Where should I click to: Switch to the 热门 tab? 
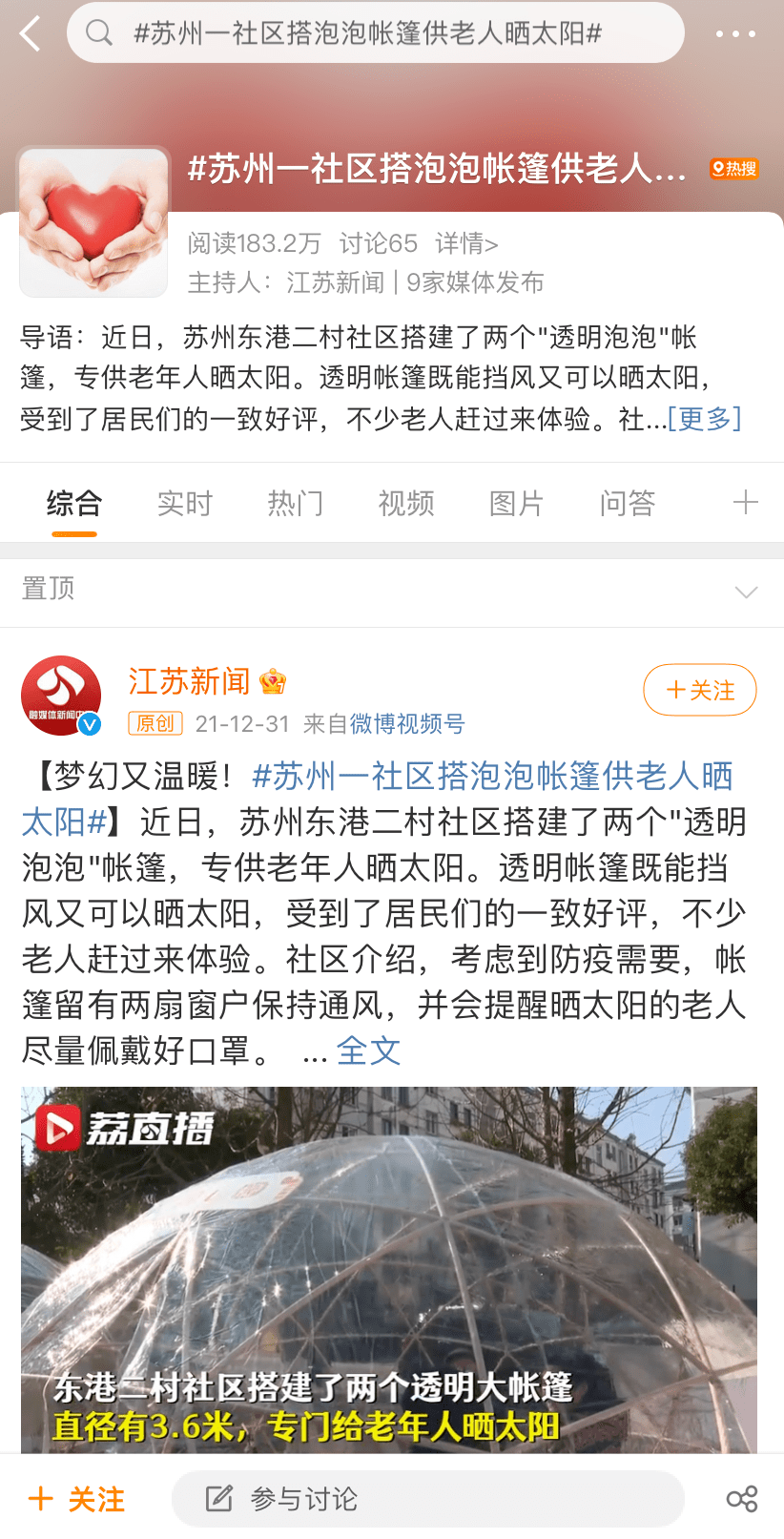pos(296,503)
